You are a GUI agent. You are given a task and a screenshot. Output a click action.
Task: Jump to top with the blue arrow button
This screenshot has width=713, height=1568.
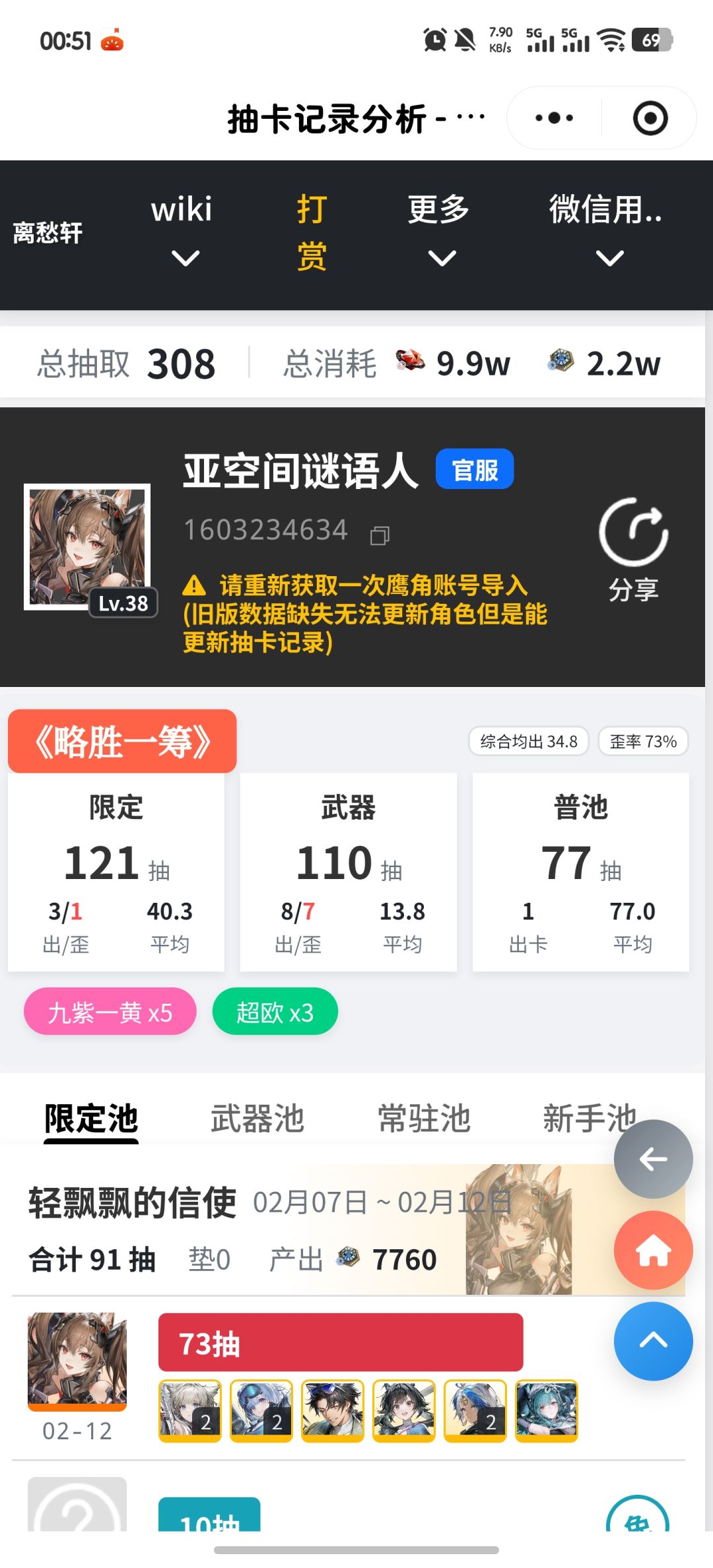(654, 1341)
